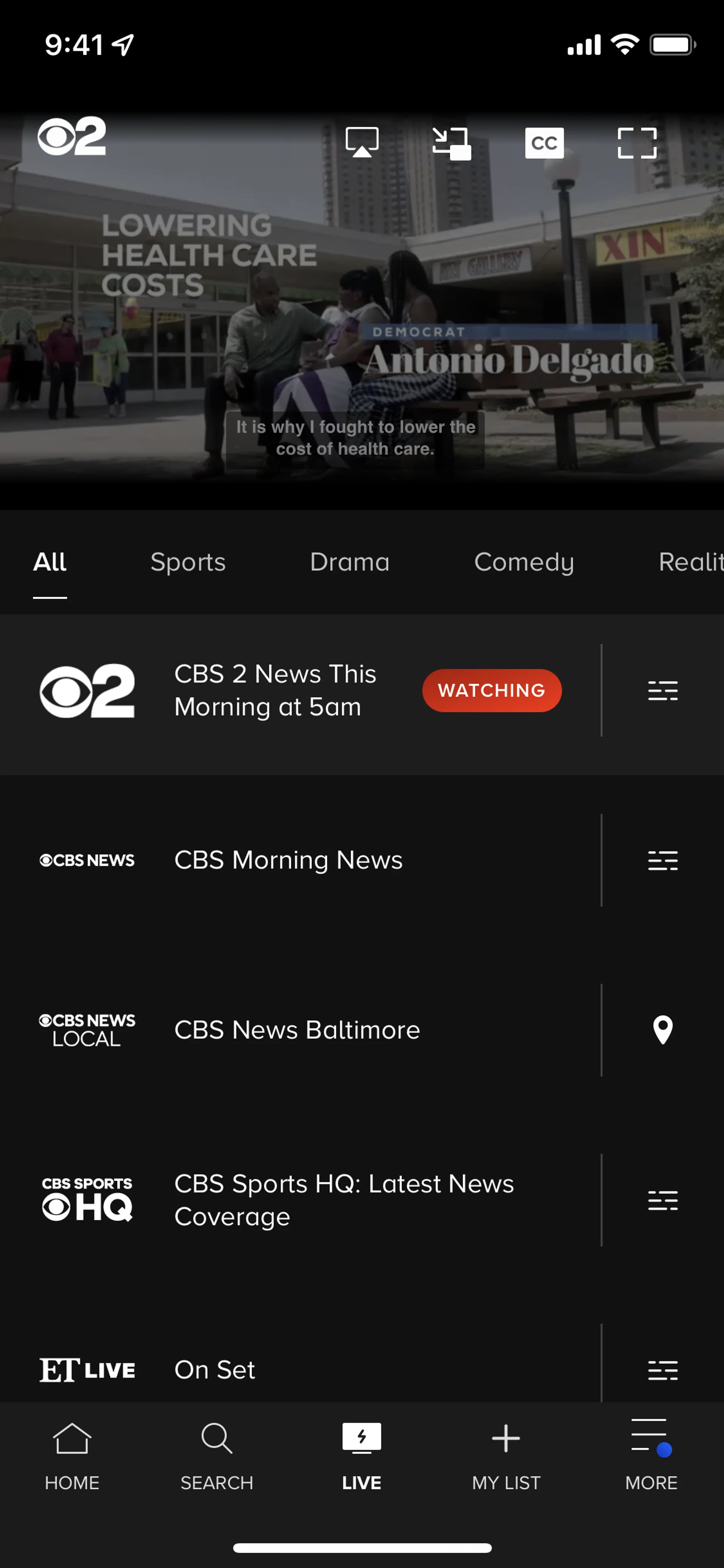This screenshot has height=1568, width=724.
Task: Select the Drama category tab
Action: click(x=350, y=562)
